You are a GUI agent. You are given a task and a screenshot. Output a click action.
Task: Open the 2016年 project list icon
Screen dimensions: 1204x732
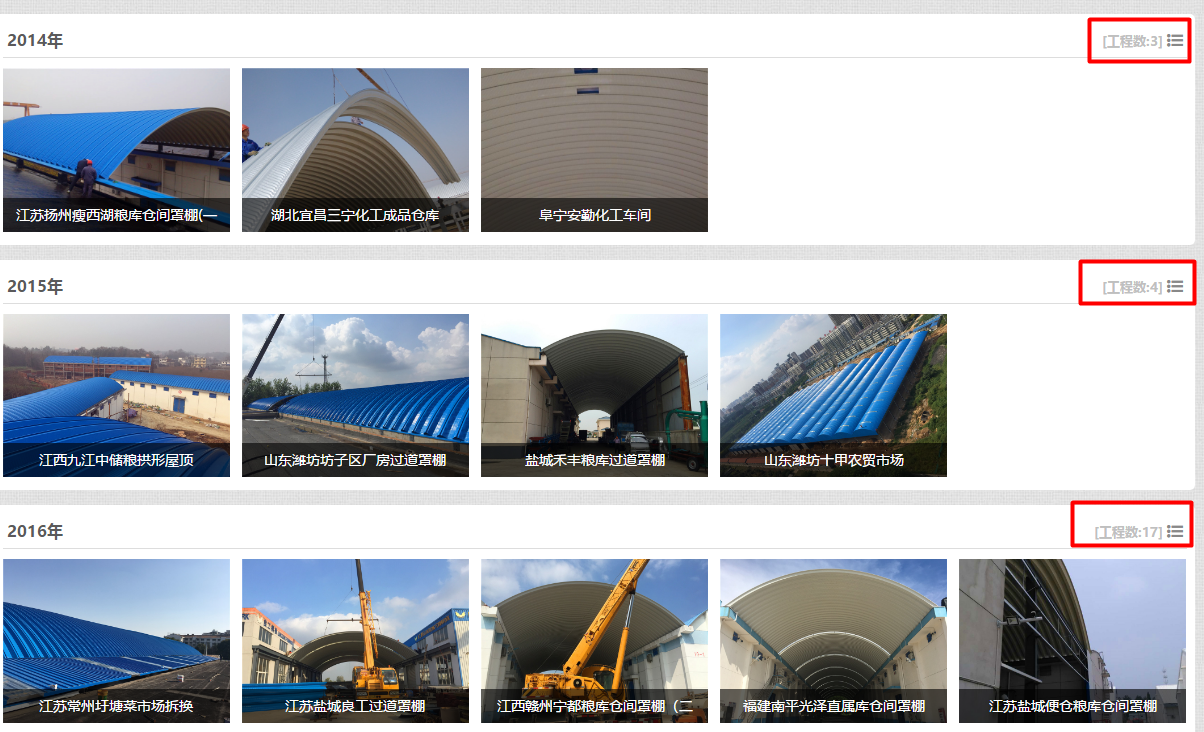(x=1175, y=532)
